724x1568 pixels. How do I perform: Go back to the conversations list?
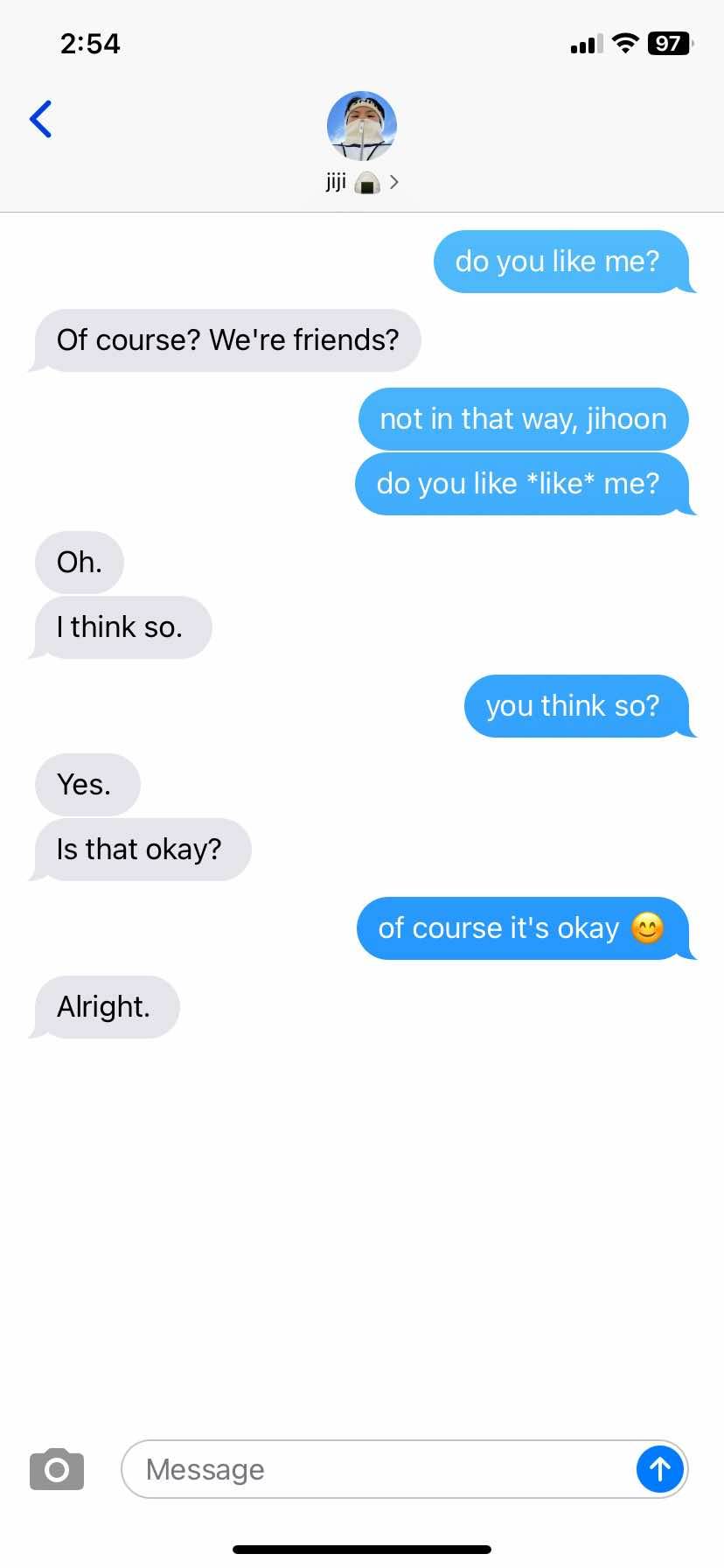40,119
